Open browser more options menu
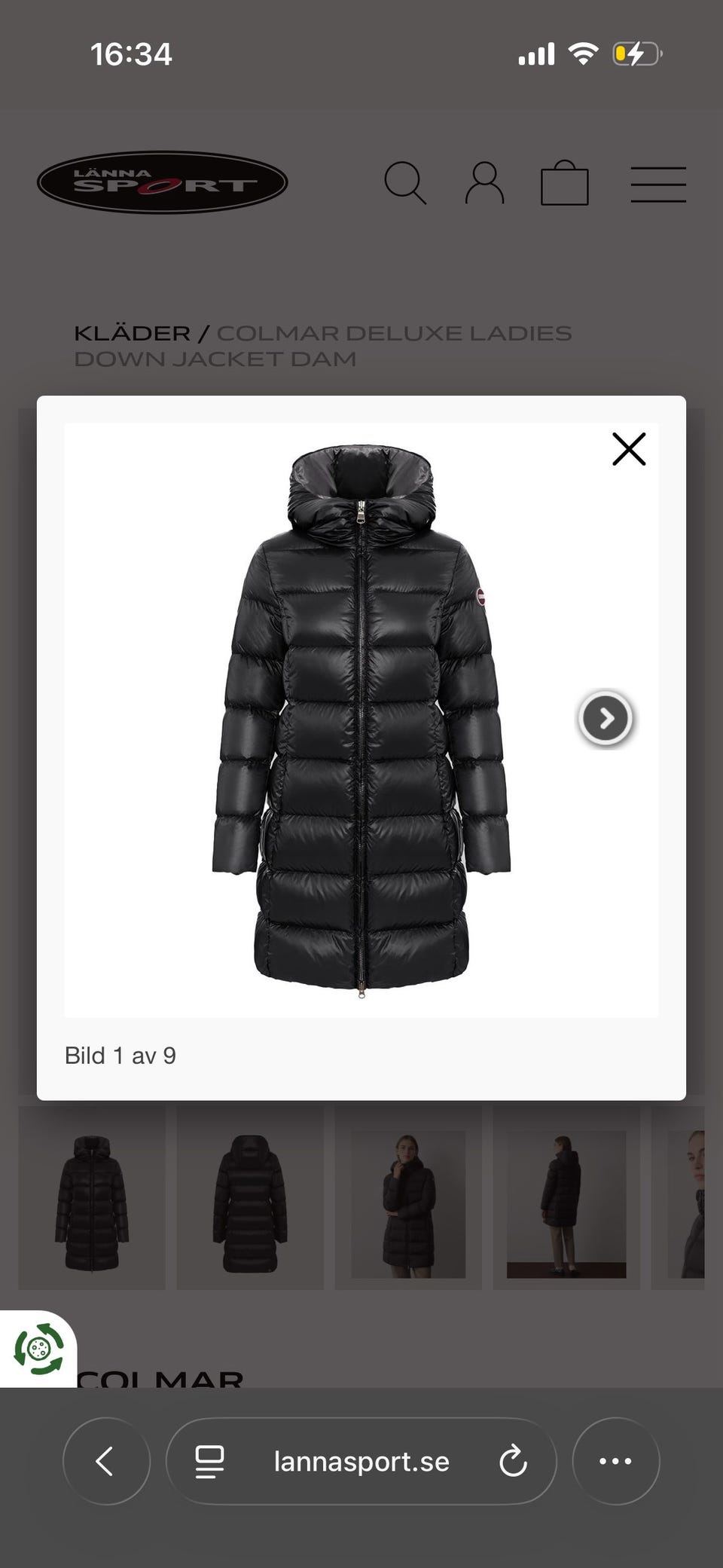 pos(615,1461)
